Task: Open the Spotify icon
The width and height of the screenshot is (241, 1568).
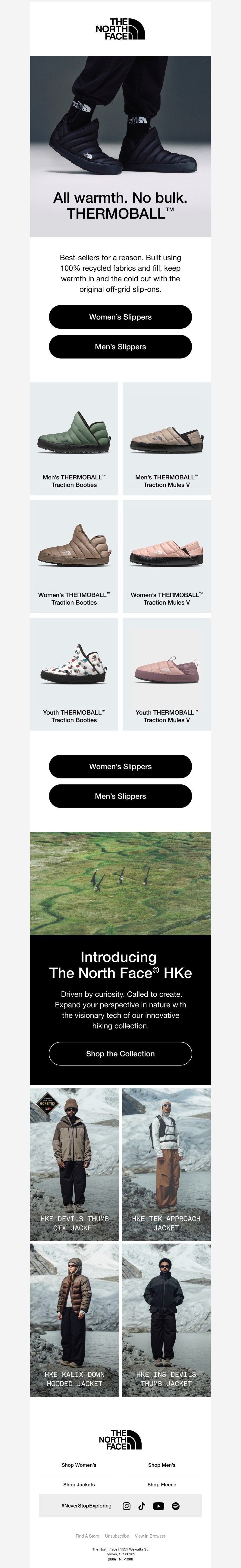Action: (x=176, y=1506)
